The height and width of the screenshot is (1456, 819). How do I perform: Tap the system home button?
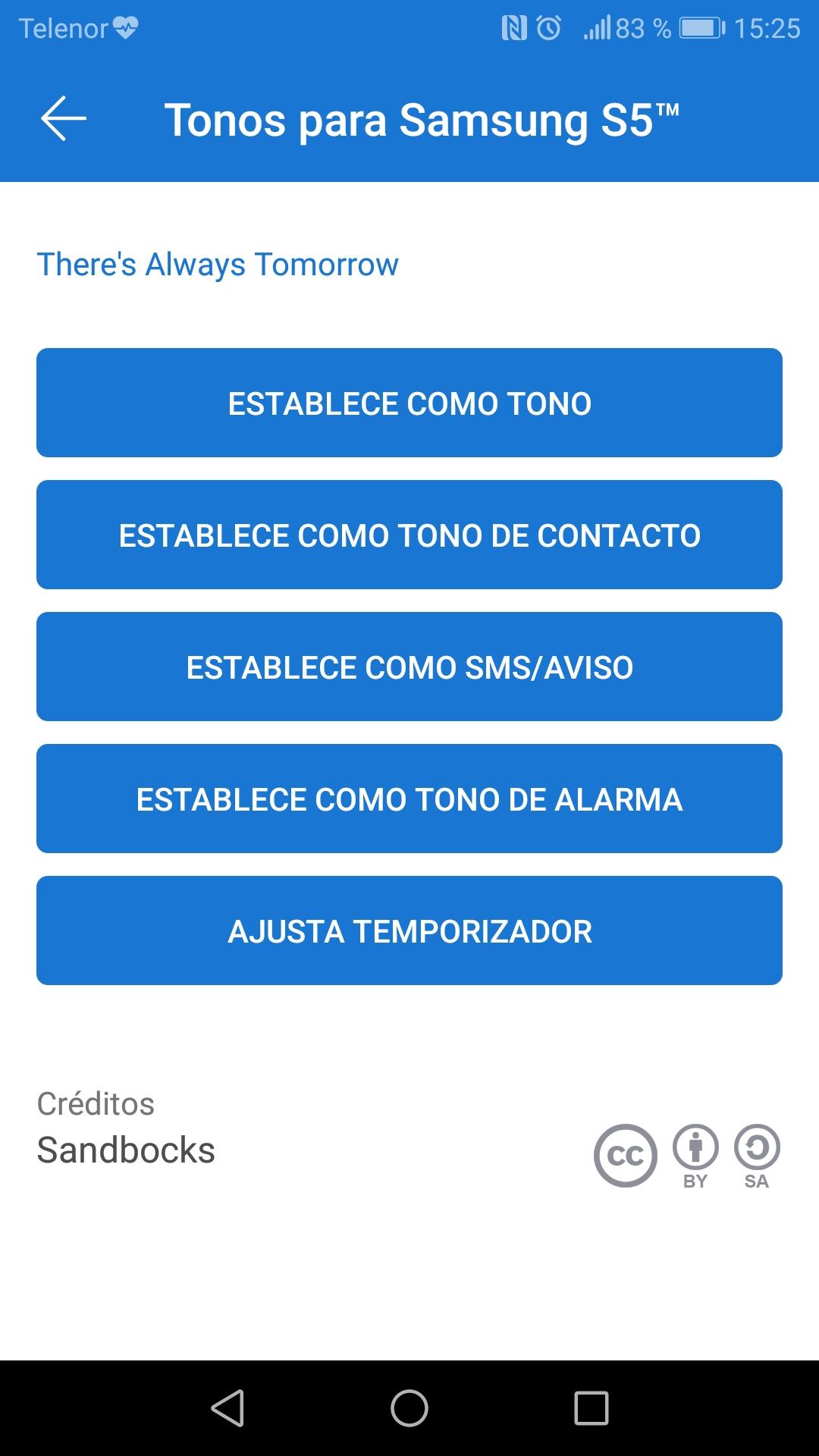[409, 1408]
